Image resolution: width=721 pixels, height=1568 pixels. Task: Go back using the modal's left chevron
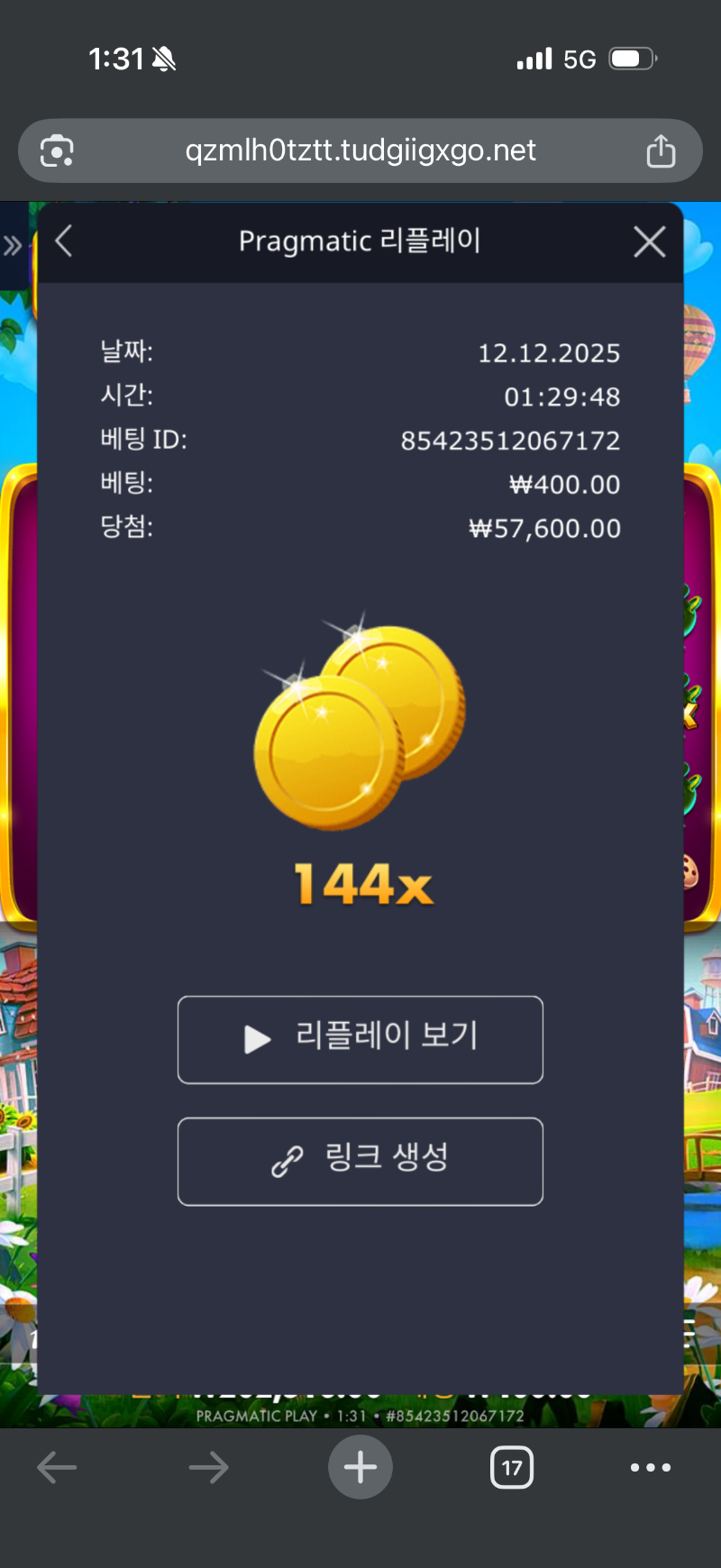pyautogui.click(x=63, y=242)
